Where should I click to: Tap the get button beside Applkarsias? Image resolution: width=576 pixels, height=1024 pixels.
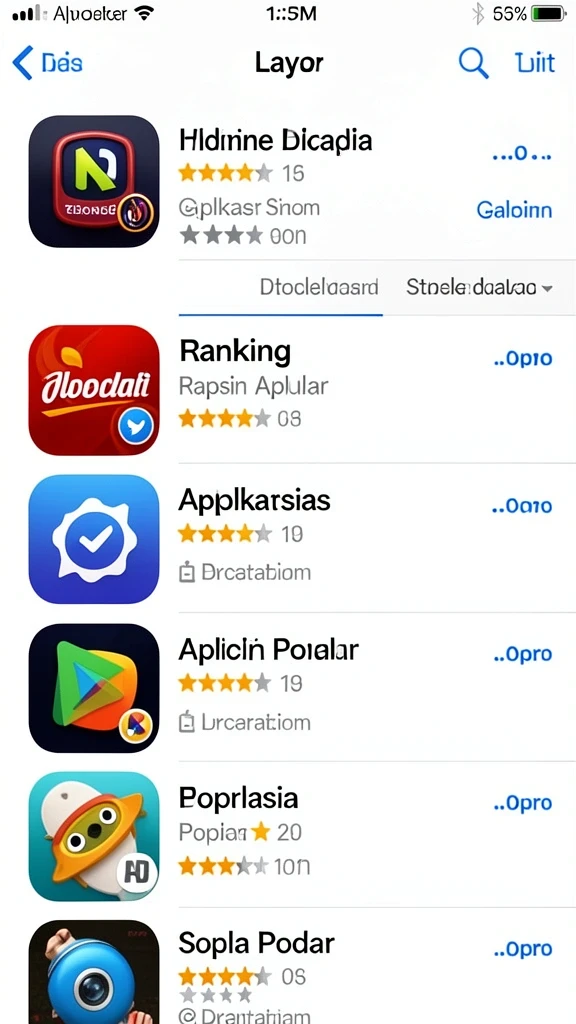(522, 506)
